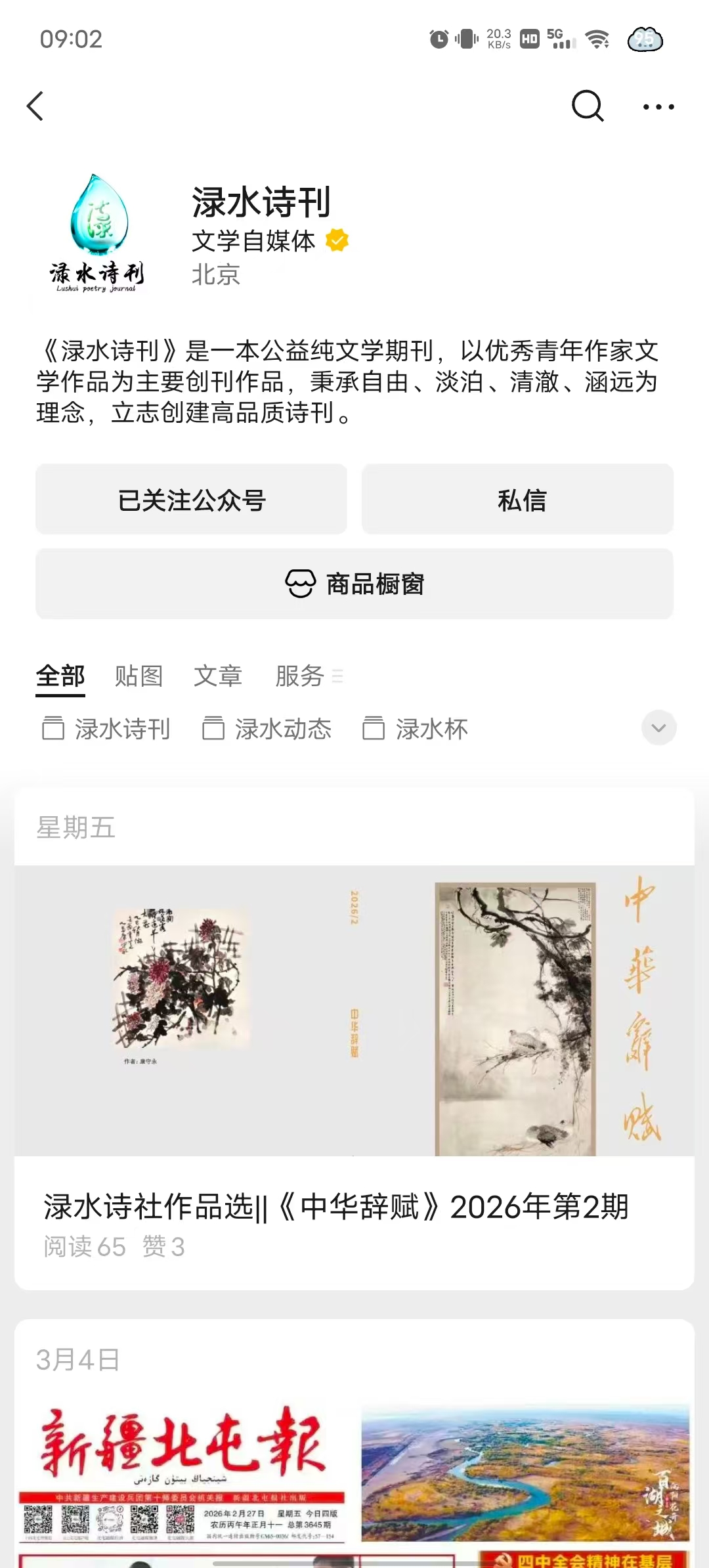Open the 渌水动态 collection

coord(267,729)
